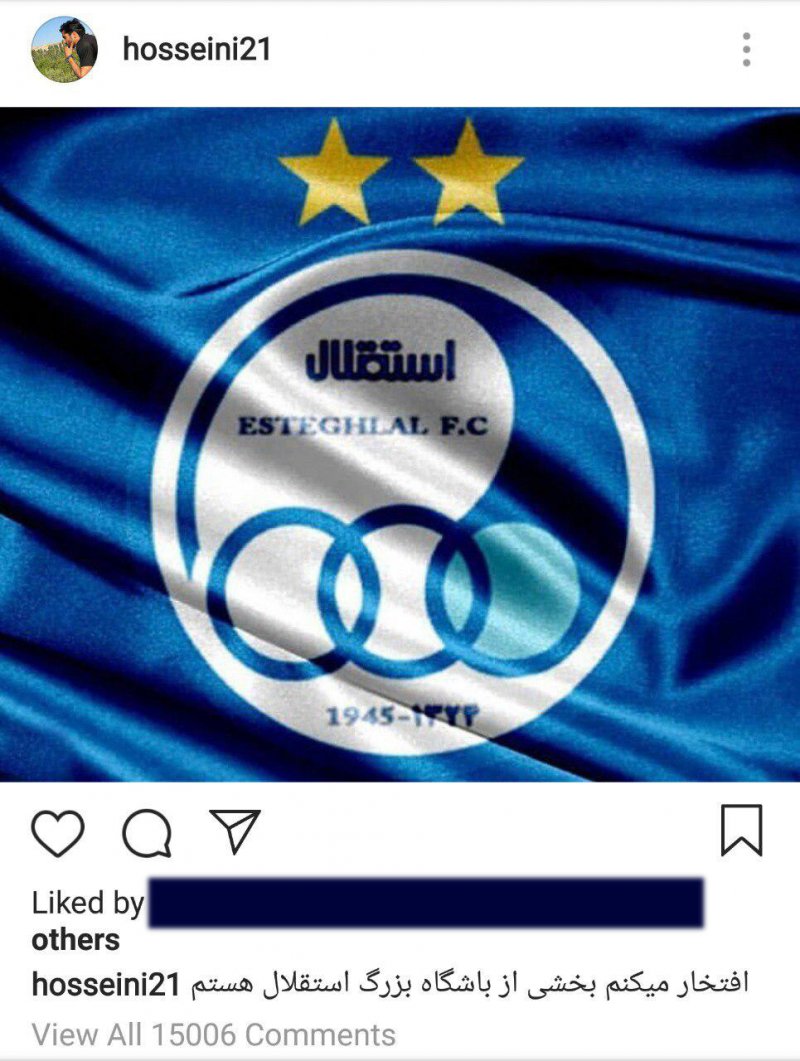View all 15006 comments
The height and width of the screenshot is (1061, 800).
(x=213, y=1034)
